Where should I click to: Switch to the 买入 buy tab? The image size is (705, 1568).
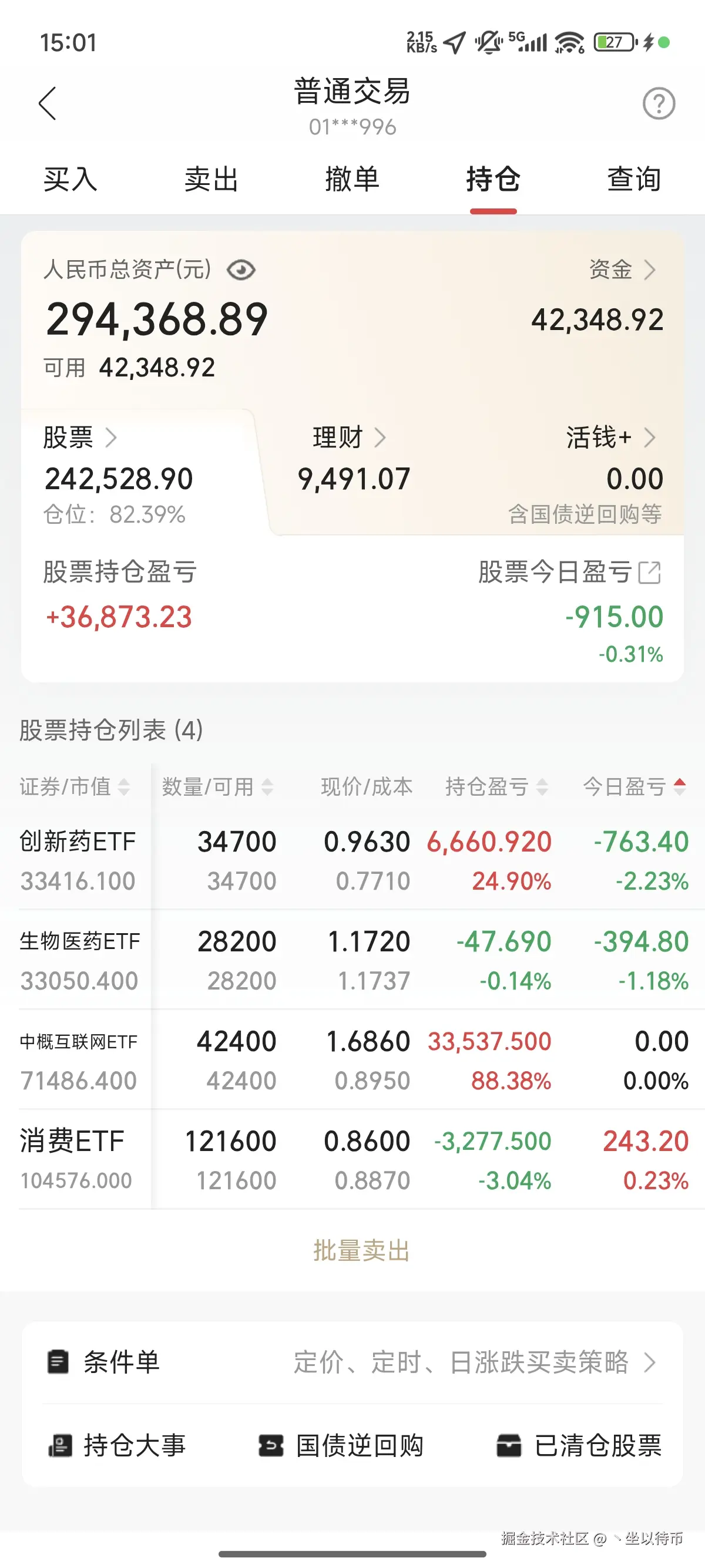coord(70,179)
